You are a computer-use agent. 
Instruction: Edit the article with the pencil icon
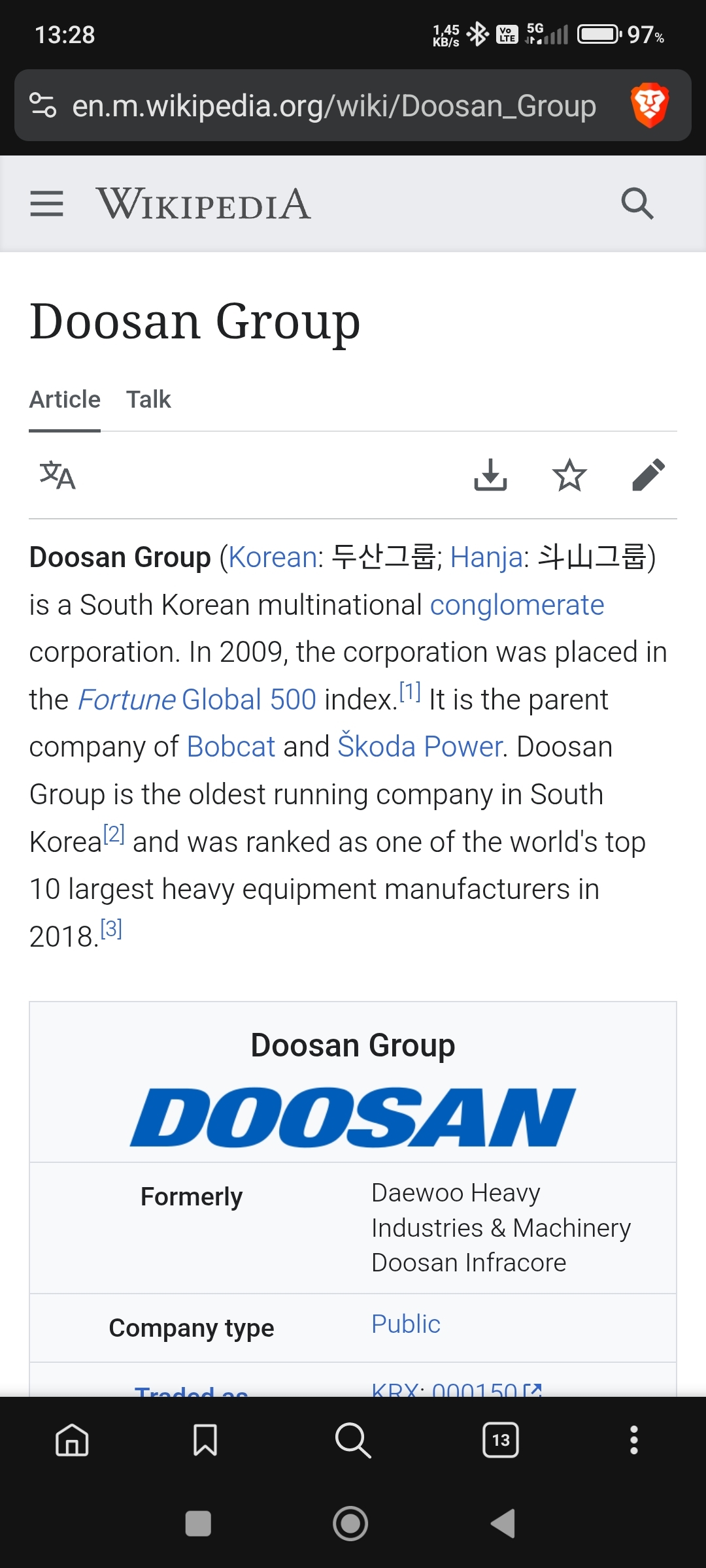click(x=648, y=475)
